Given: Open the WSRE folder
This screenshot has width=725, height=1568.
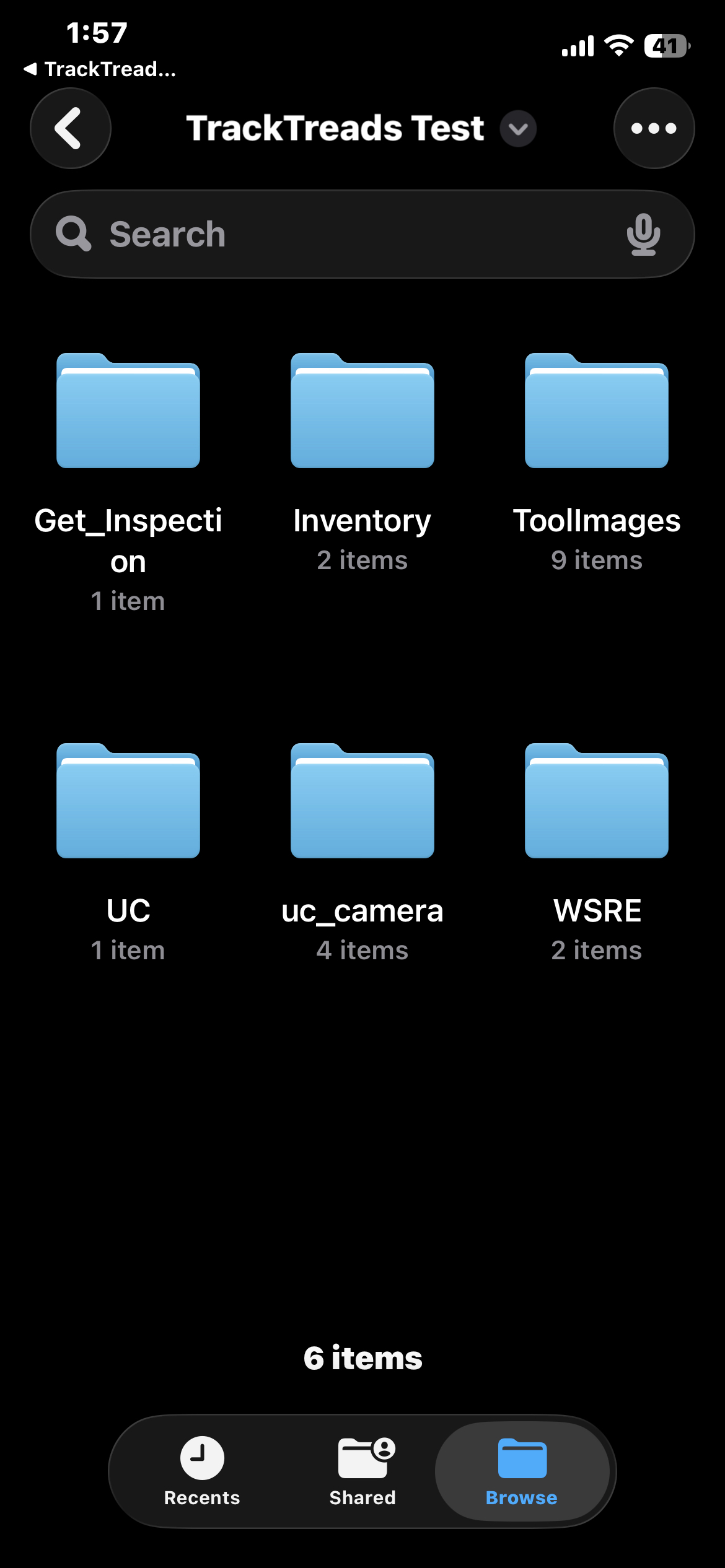Looking at the screenshot, I should click(x=597, y=801).
